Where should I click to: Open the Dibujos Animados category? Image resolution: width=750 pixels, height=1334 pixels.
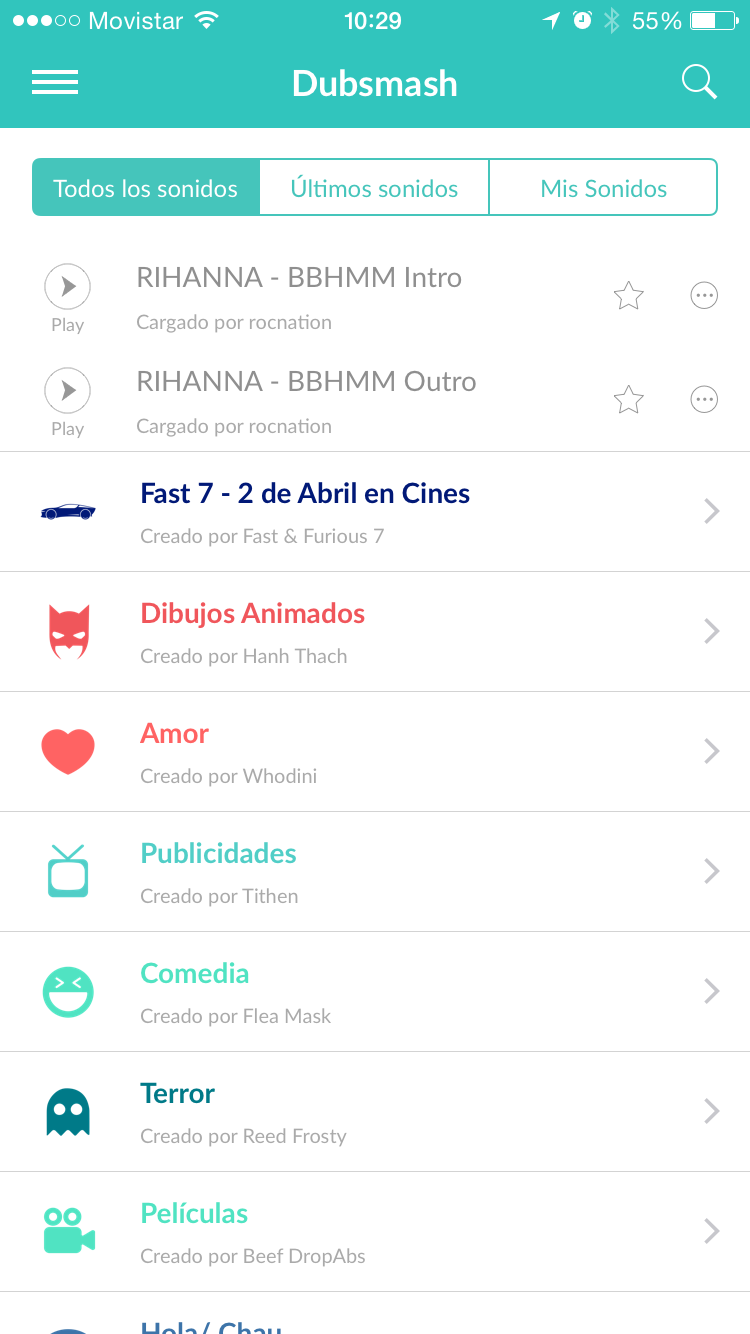pyautogui.click(x=375, y=632)
